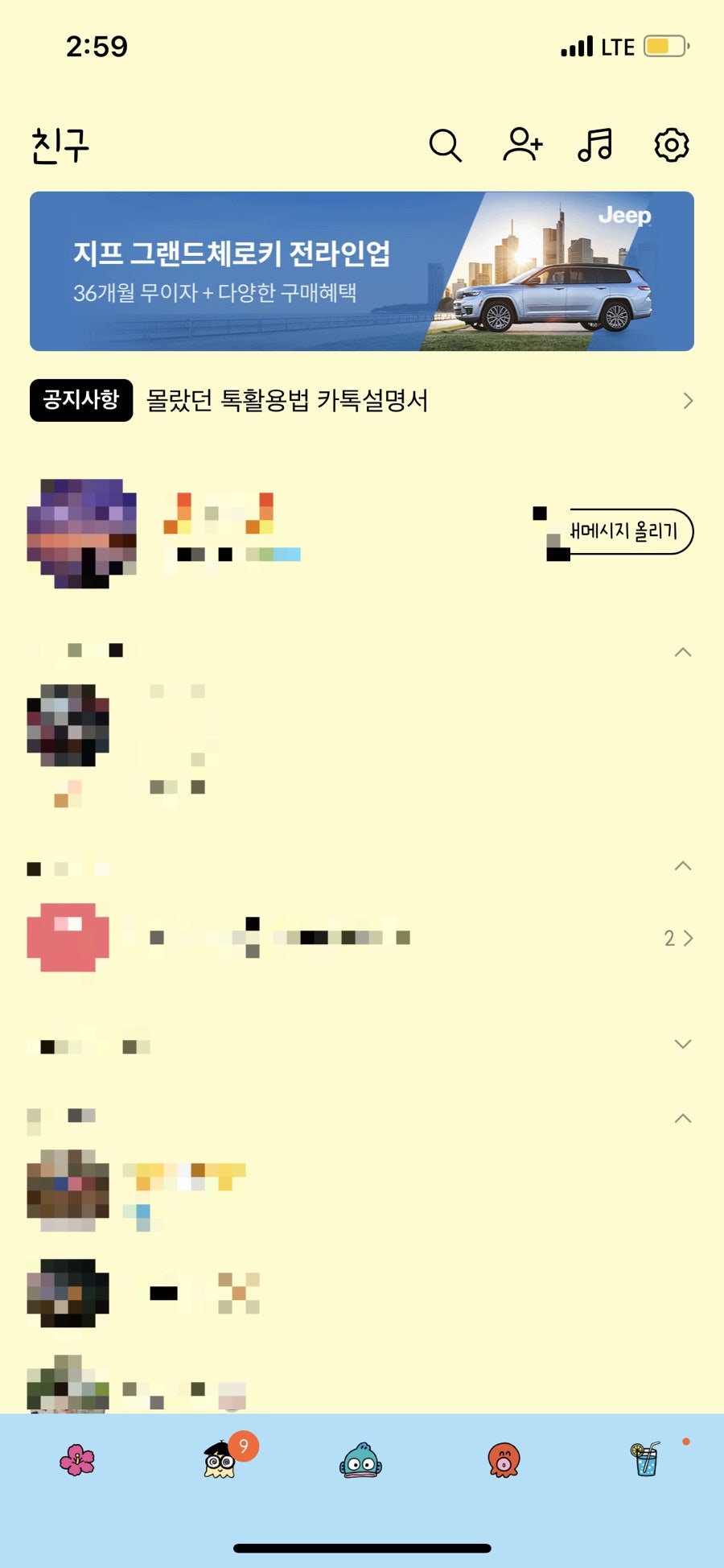This screenshot has height=1568, width=724.
Task: Expand the collapsed section with down chevron
Action: (x=683, y=1044)
